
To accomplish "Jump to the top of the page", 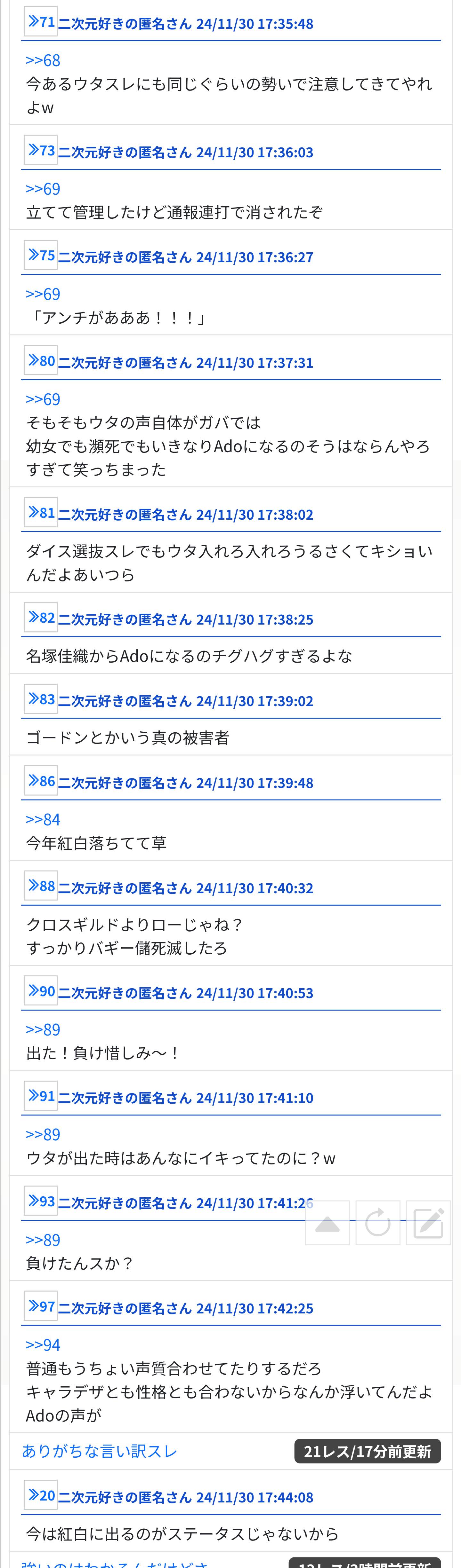I will tap(327, 1222).
